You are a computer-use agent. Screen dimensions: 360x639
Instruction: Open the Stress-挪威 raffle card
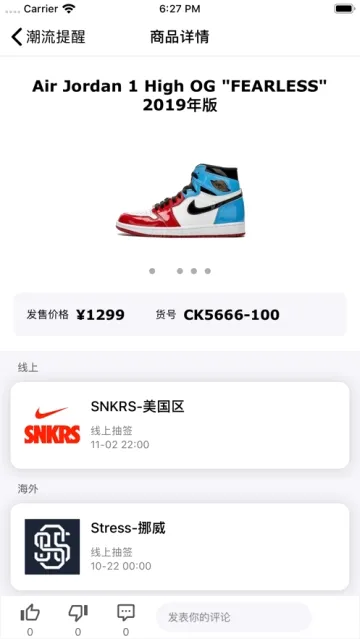click(180, 546)
